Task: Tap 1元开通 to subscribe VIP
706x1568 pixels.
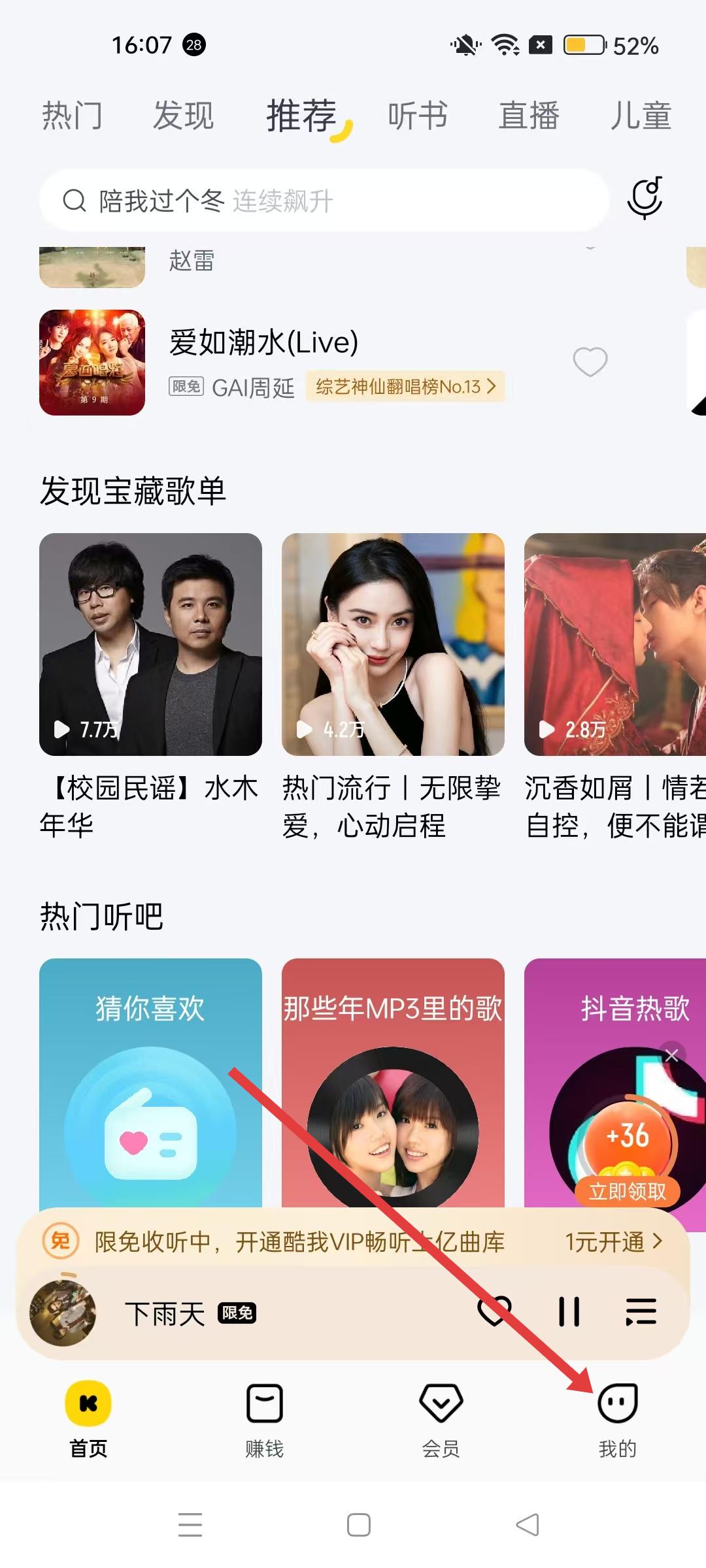Action: pos(613,1242)
